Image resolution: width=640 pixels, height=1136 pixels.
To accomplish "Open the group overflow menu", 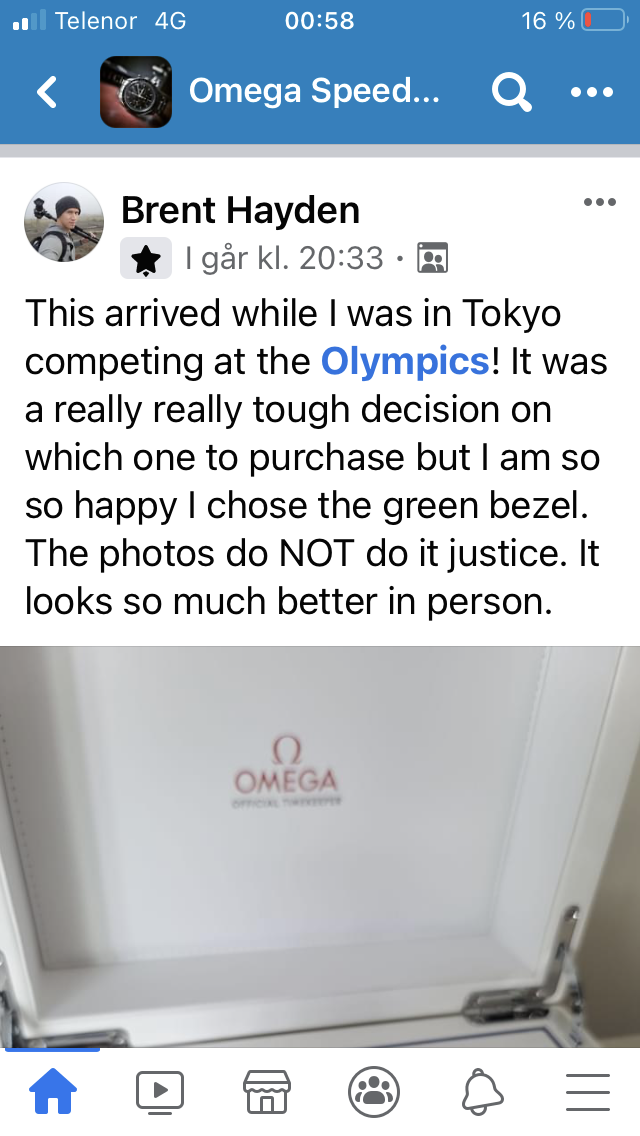I will click(x=591, y=93).
